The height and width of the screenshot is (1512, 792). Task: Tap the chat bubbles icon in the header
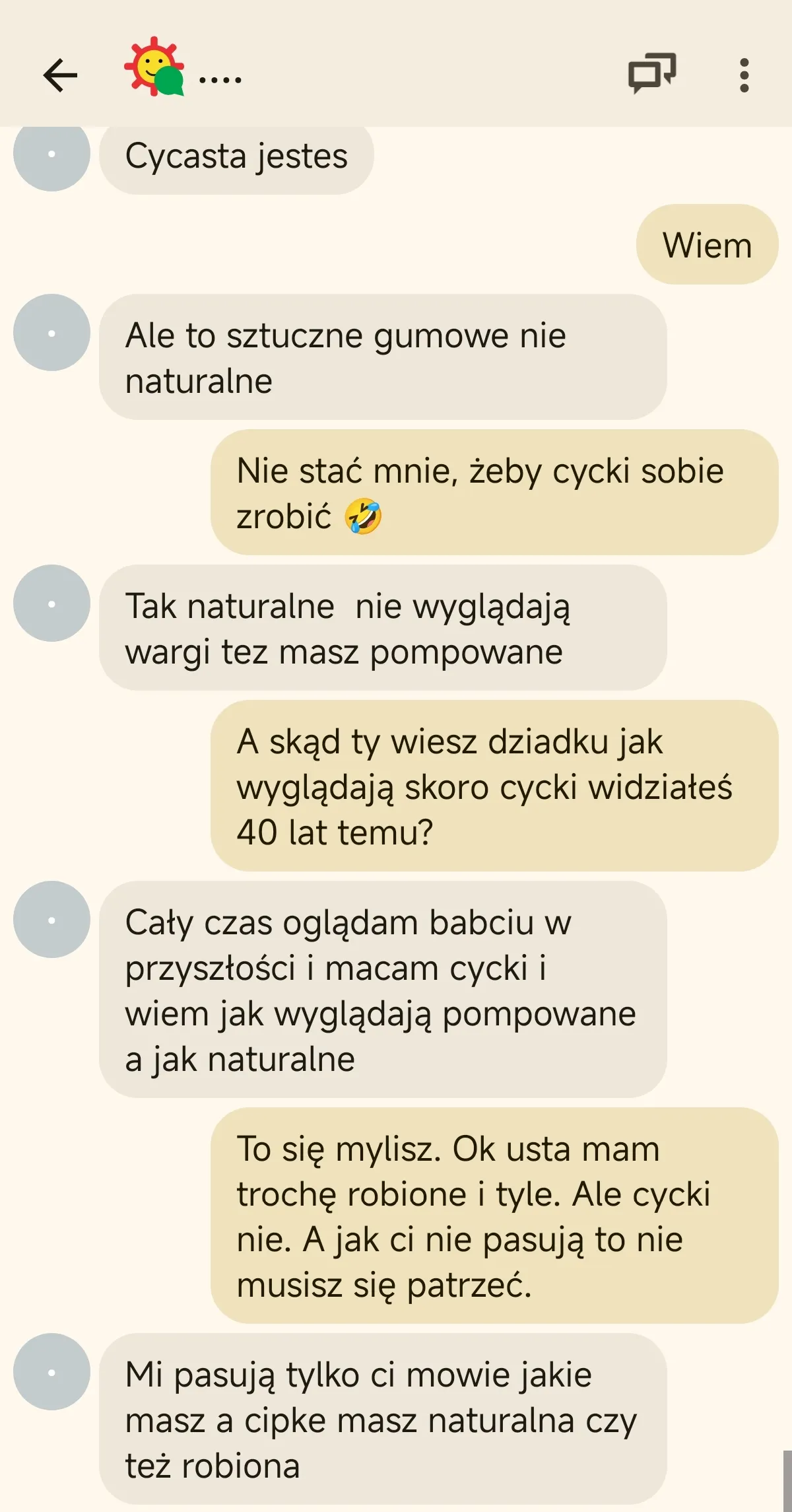(x=651, y=73)
